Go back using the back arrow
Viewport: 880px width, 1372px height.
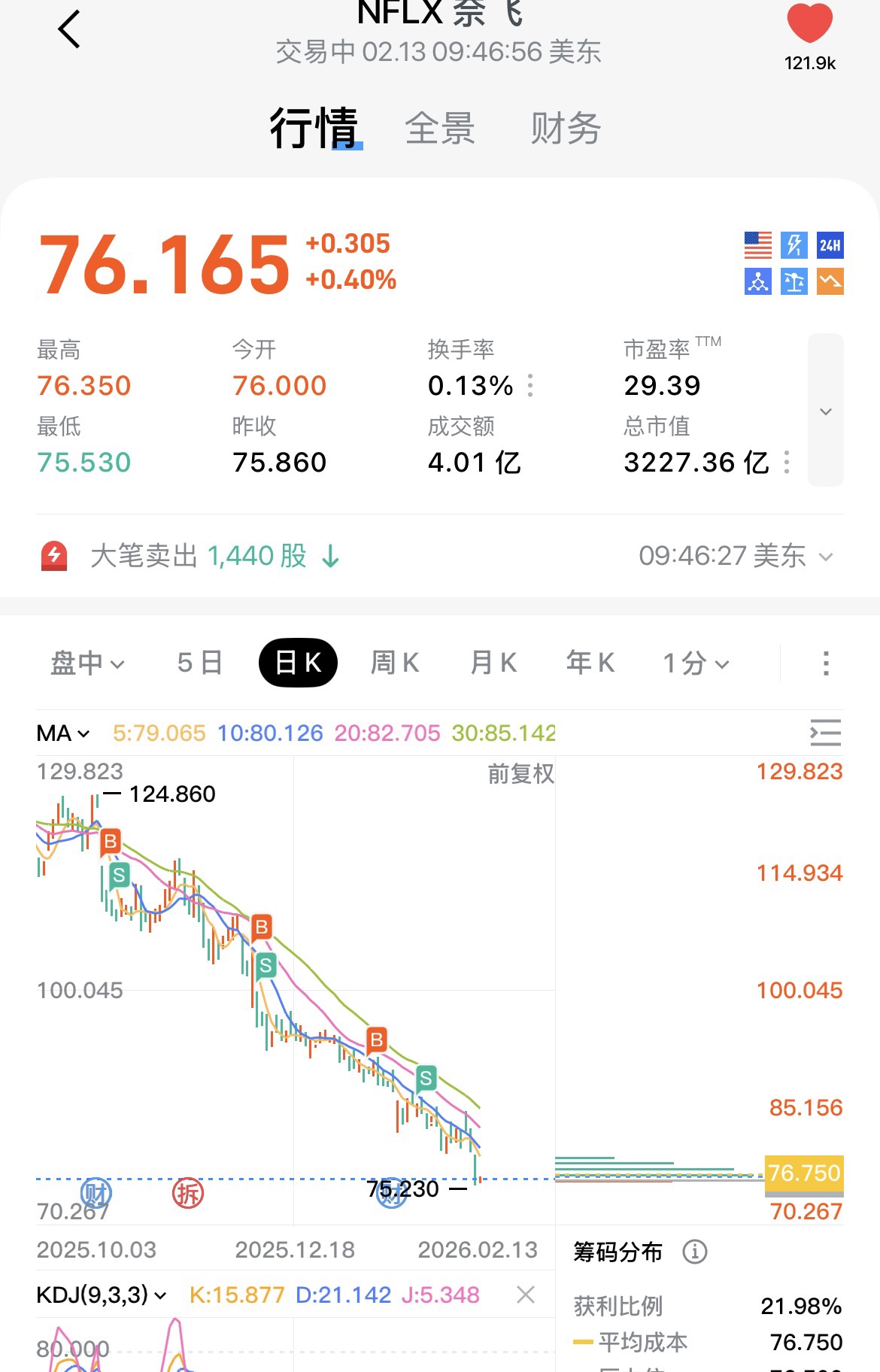[x=69, y=30]
